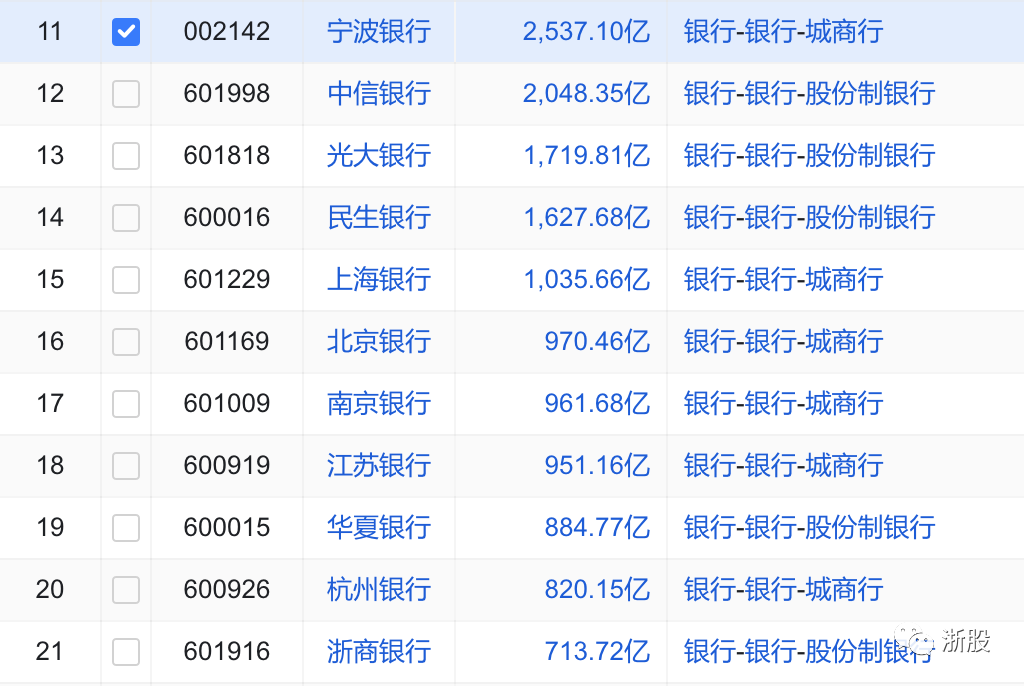Check the 南京银行 row box
The image size is (1024, 686).
point(126,404)
